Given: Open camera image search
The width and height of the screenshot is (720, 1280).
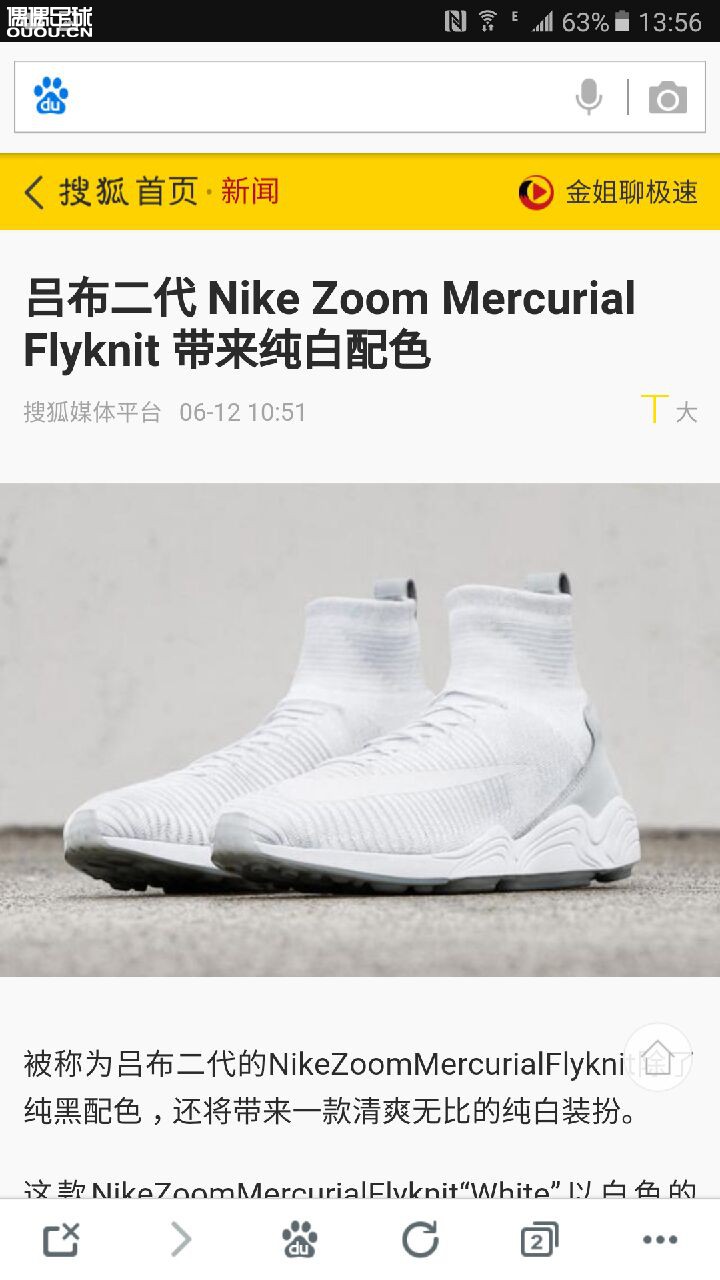Looking at the screenshot, I should click(667, 98).
